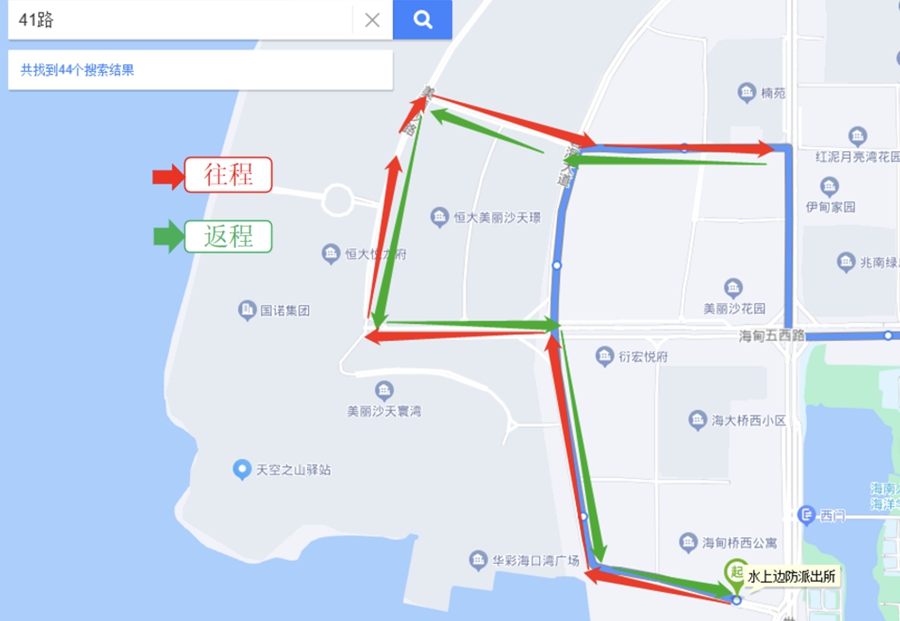Tap the search field containing 41路
Image resolution: width=900 pixels, height=621 pixels.
(180, 20)
